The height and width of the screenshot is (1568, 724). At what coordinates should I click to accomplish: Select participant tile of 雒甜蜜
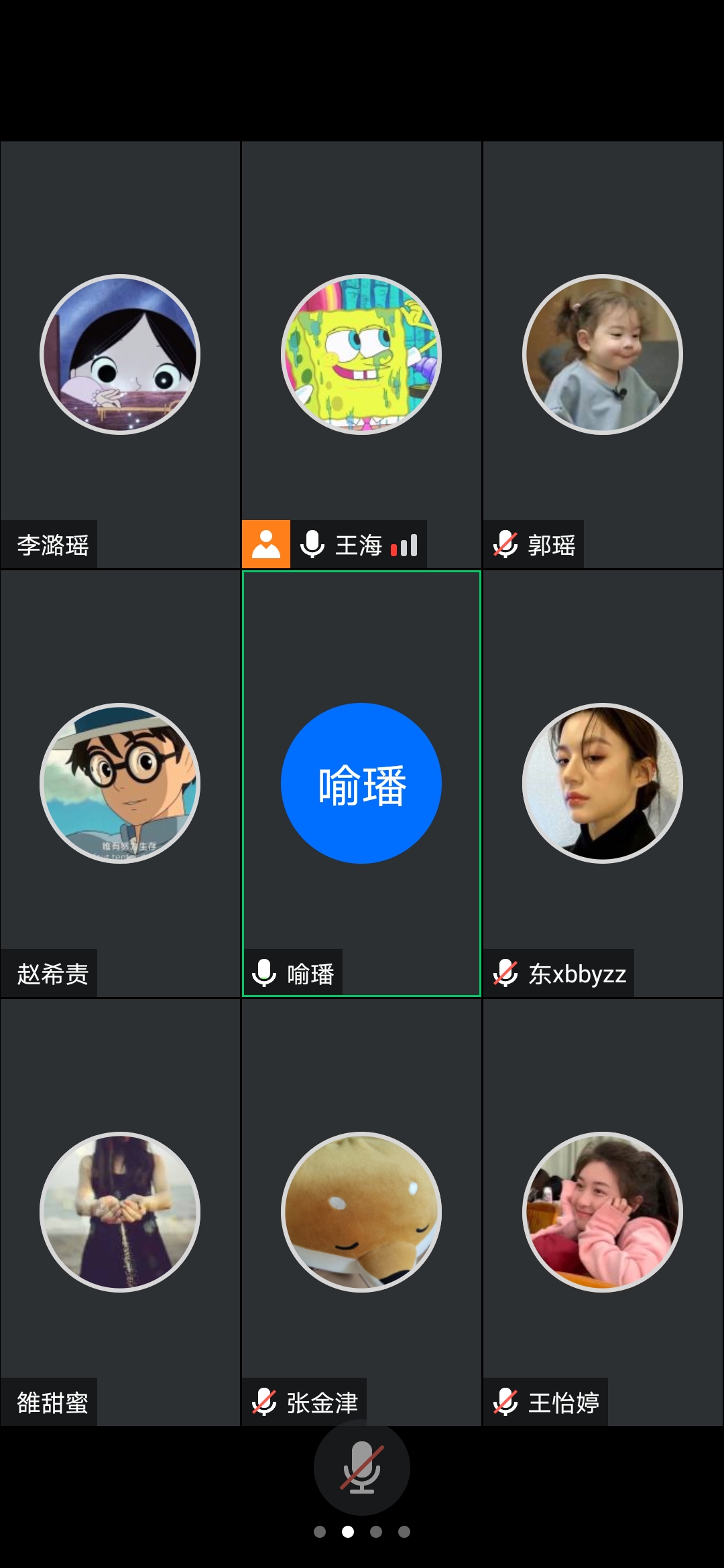click(120, 1212)
